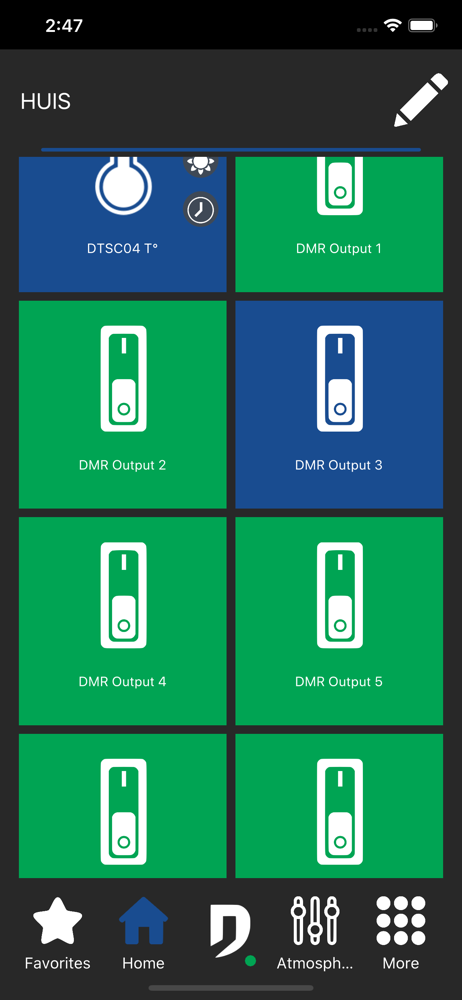Toggle DMR Output 1 switch
Image resolution: width=462 pixels, height=1000 pixels.
(x=339, y=224)
